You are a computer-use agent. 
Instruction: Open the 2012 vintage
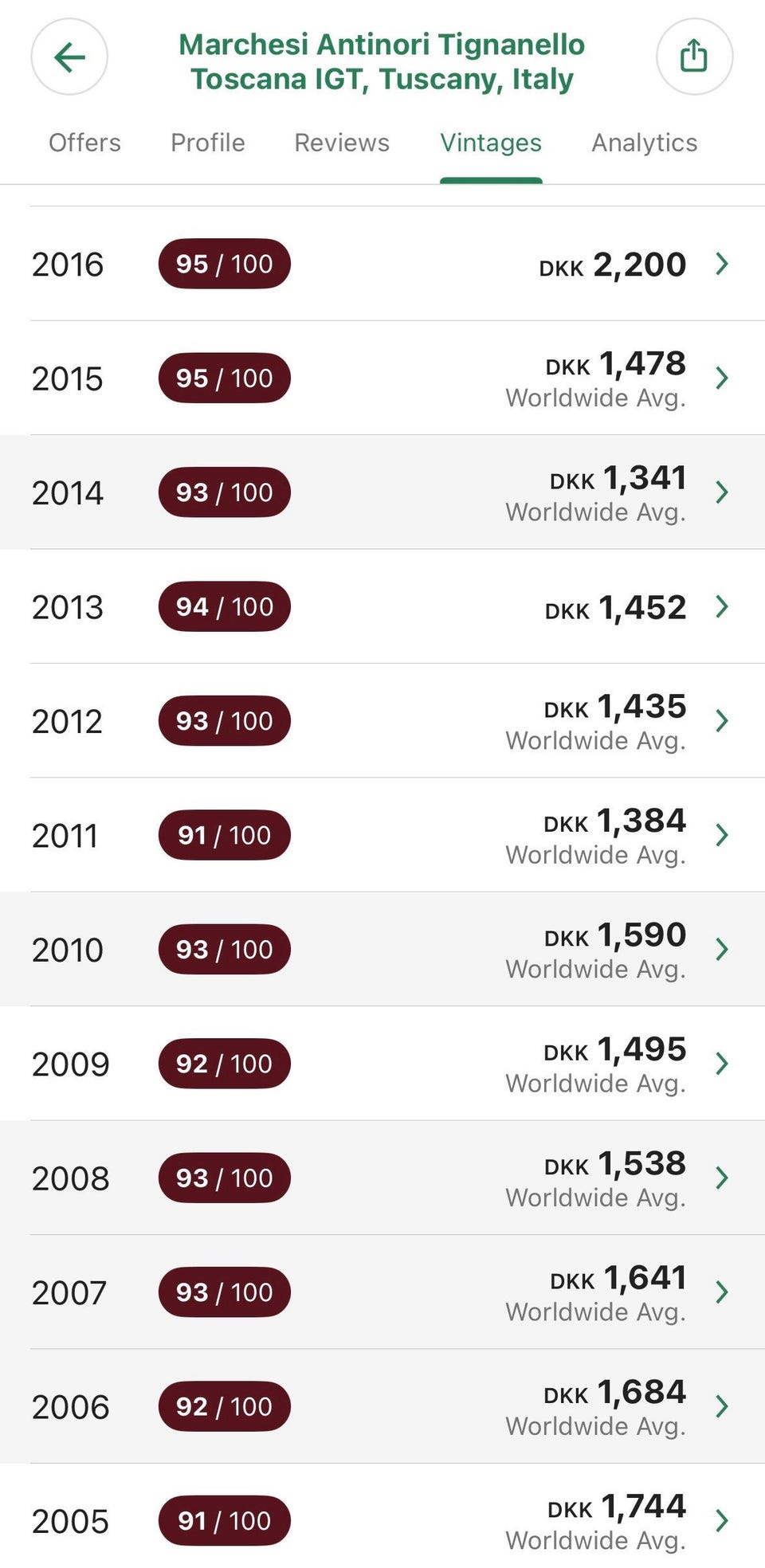click(382, 720)
